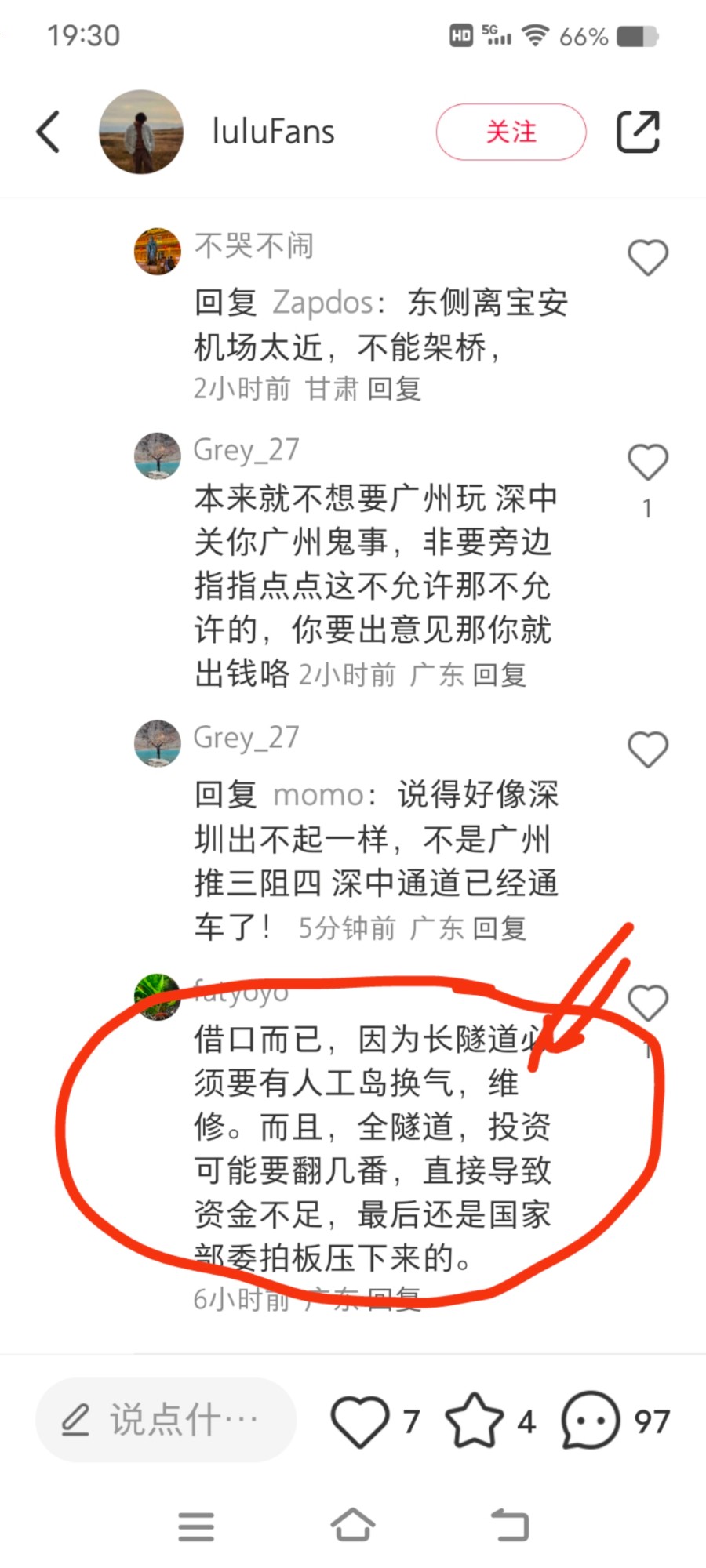Like the post with the bottom heart icon
This screenshot has width=706, height=1568.
pos(360,1421)
